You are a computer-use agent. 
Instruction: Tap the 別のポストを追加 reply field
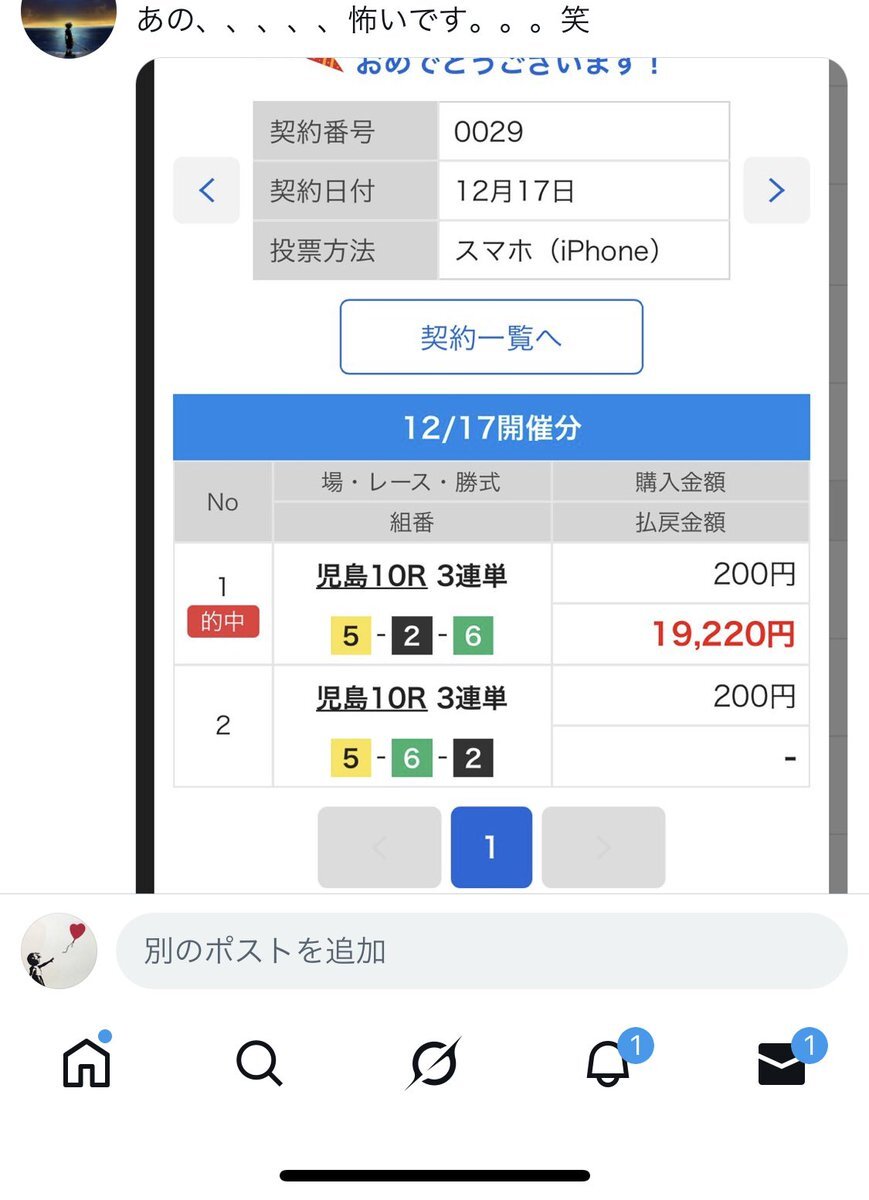tap(481, 950)
